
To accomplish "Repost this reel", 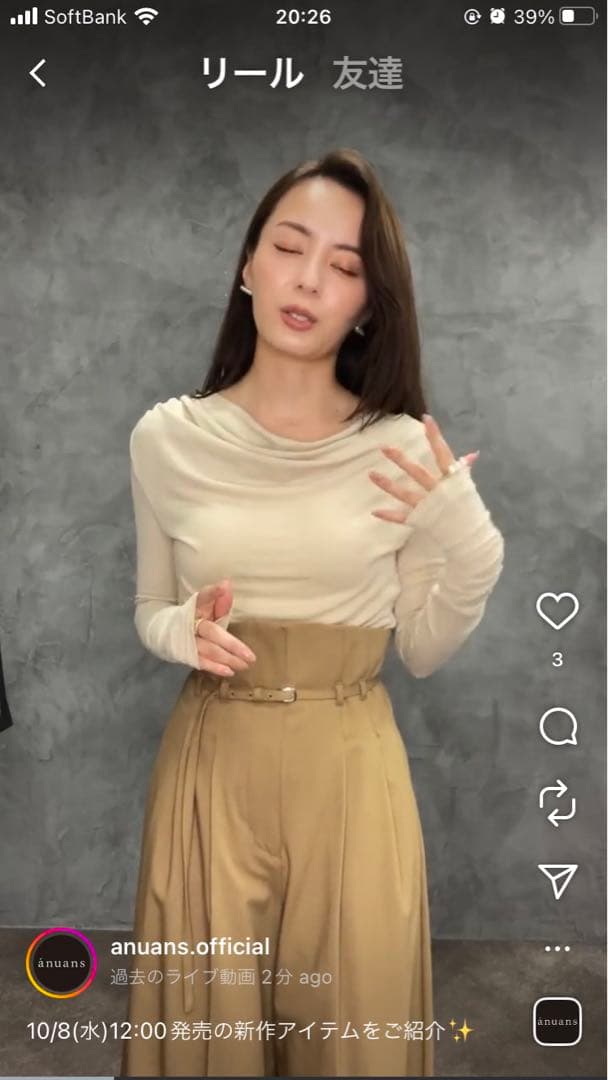I will point(557,803).
